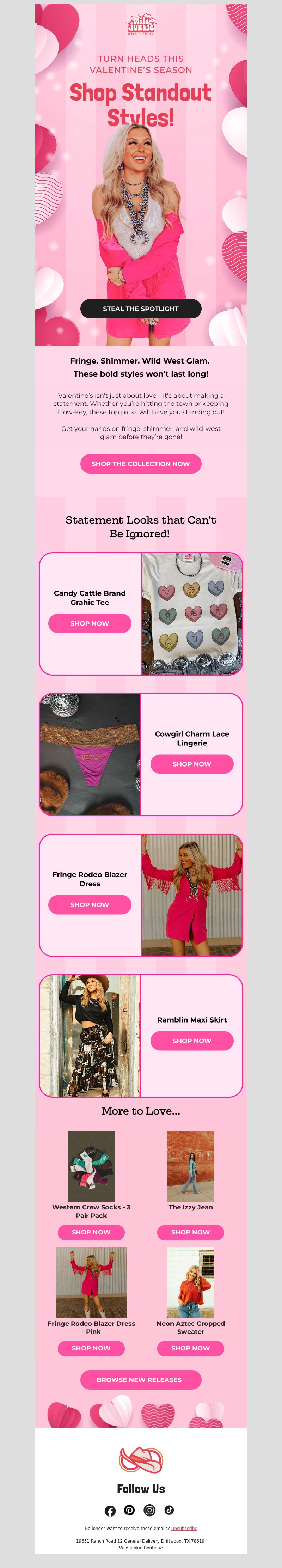Open Shop the Collection Now
The width and height of the screenshot is (282, 1568).
tap(141, 464)
